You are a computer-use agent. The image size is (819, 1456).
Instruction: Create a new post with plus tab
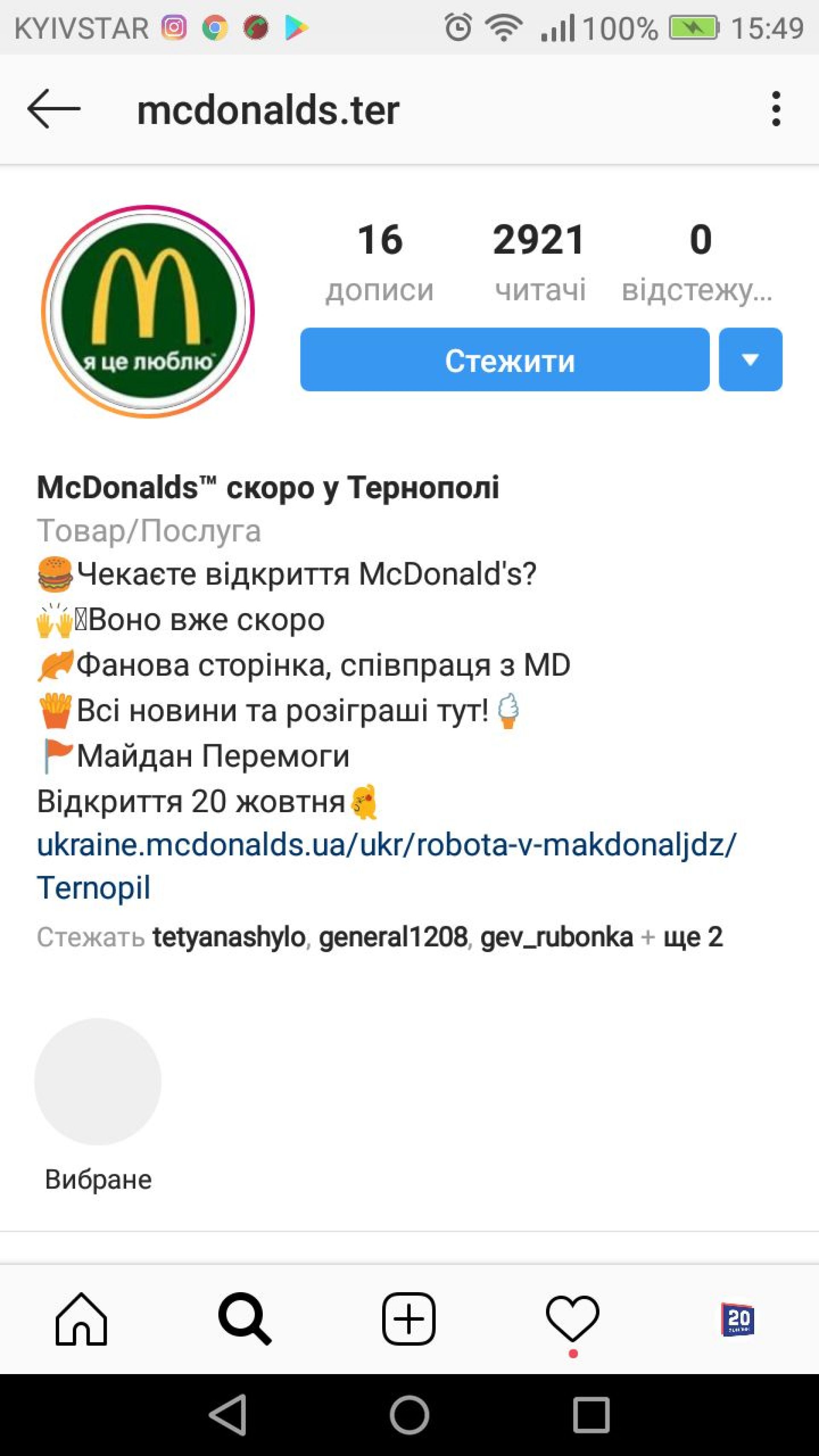tap(409, 1319)
